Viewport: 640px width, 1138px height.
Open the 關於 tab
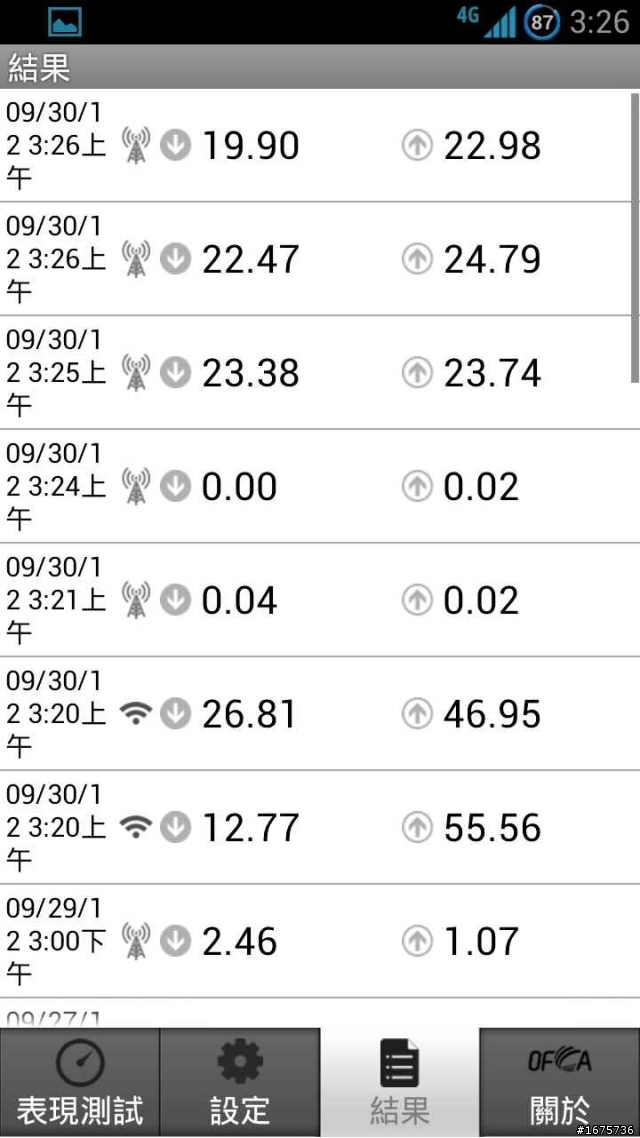[559, 1082]
